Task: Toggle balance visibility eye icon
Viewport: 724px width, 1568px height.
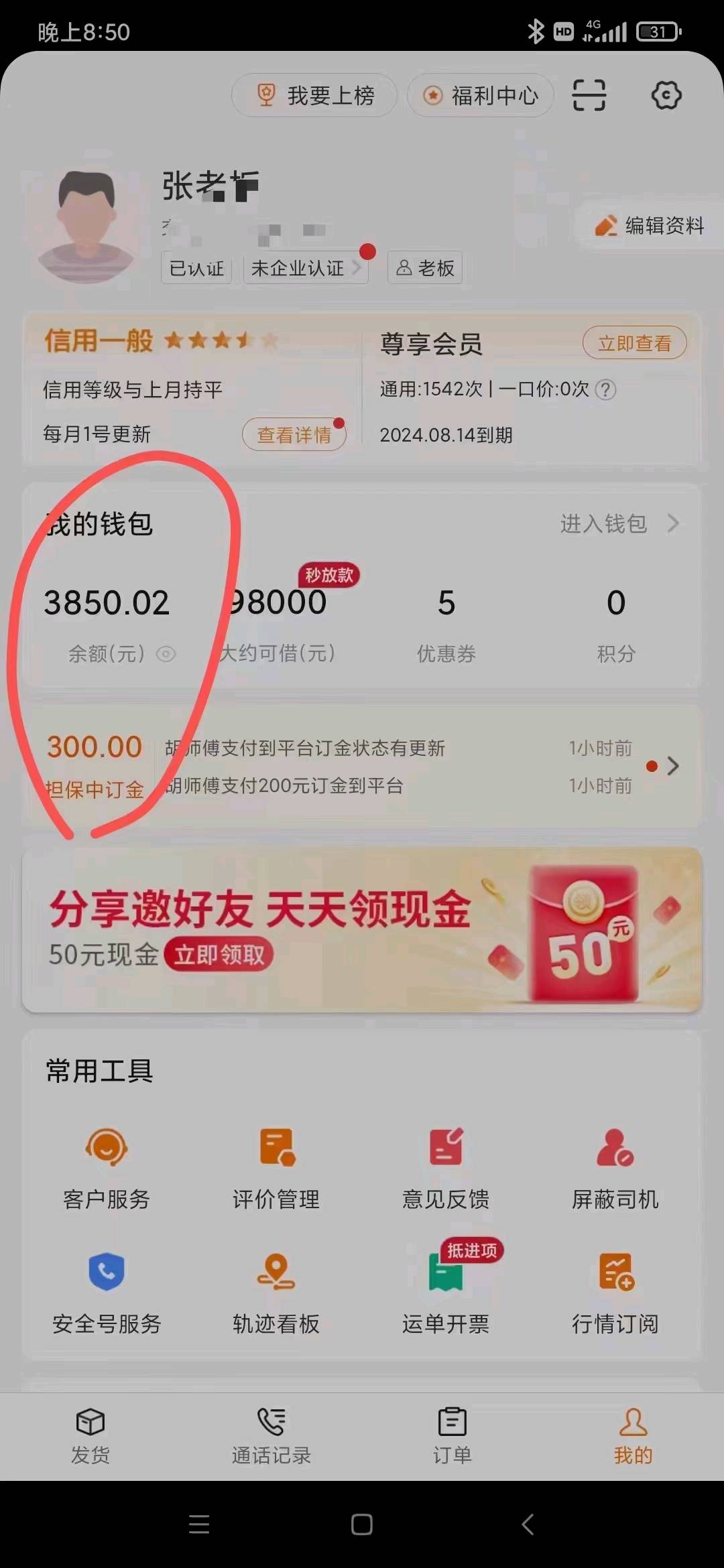Action: tap(166, 654)
